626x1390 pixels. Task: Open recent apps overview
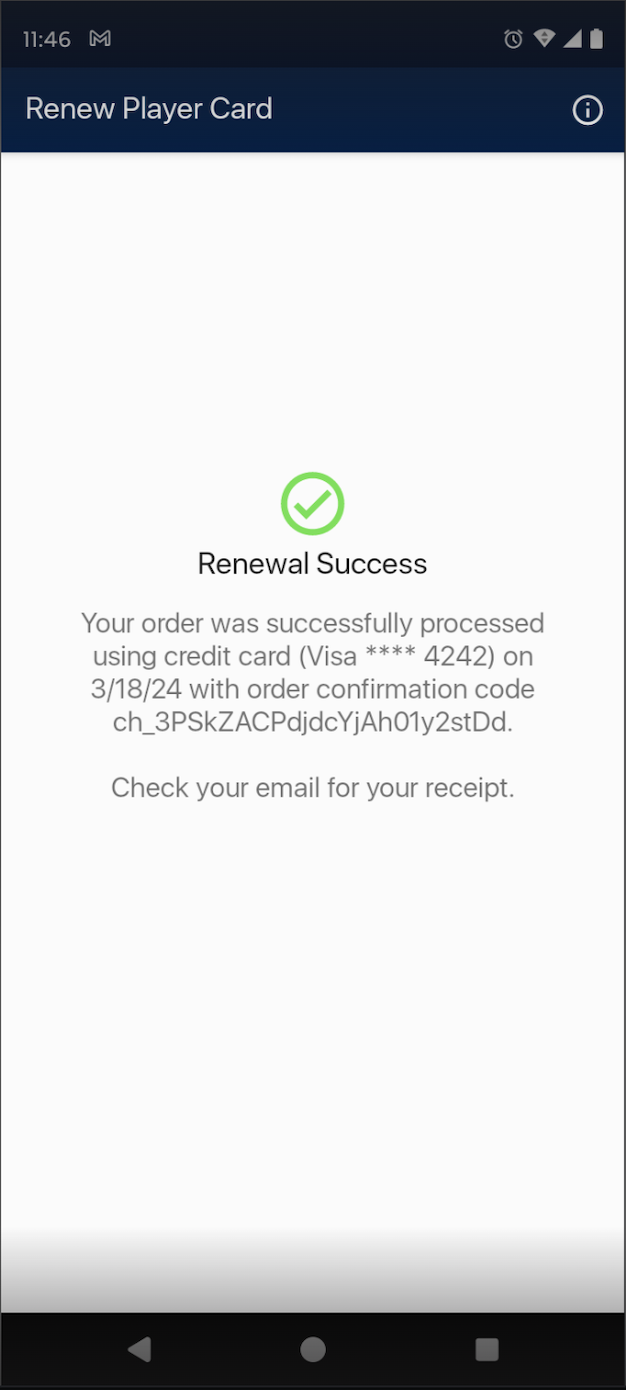pyautogui.click(x=487, y=1349)
